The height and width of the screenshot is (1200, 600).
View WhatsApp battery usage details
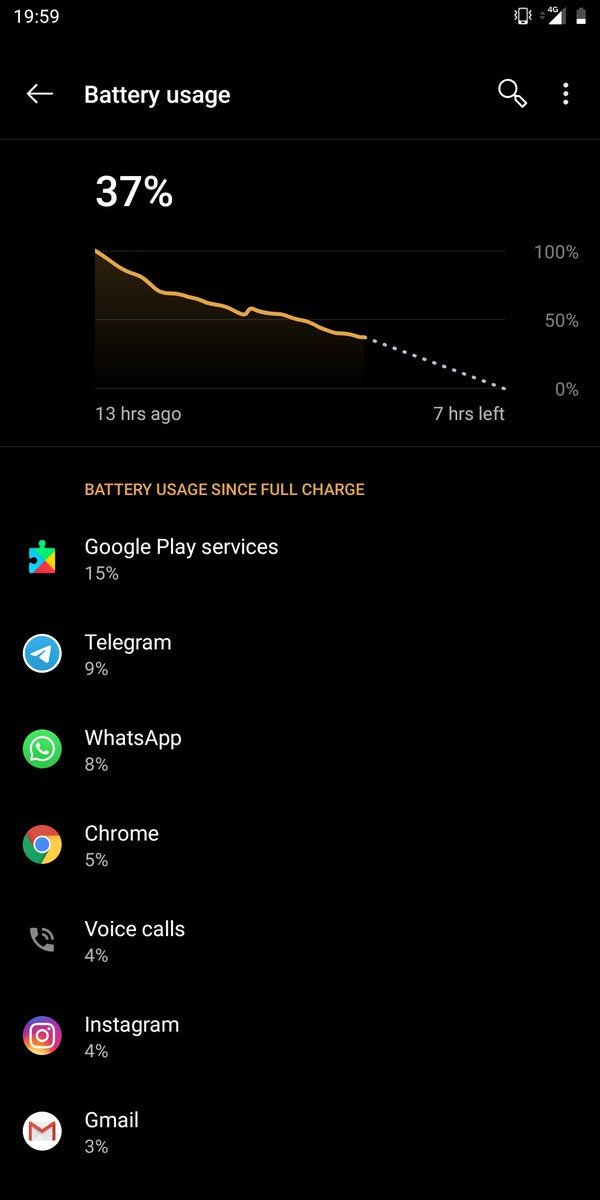(300, 750)
